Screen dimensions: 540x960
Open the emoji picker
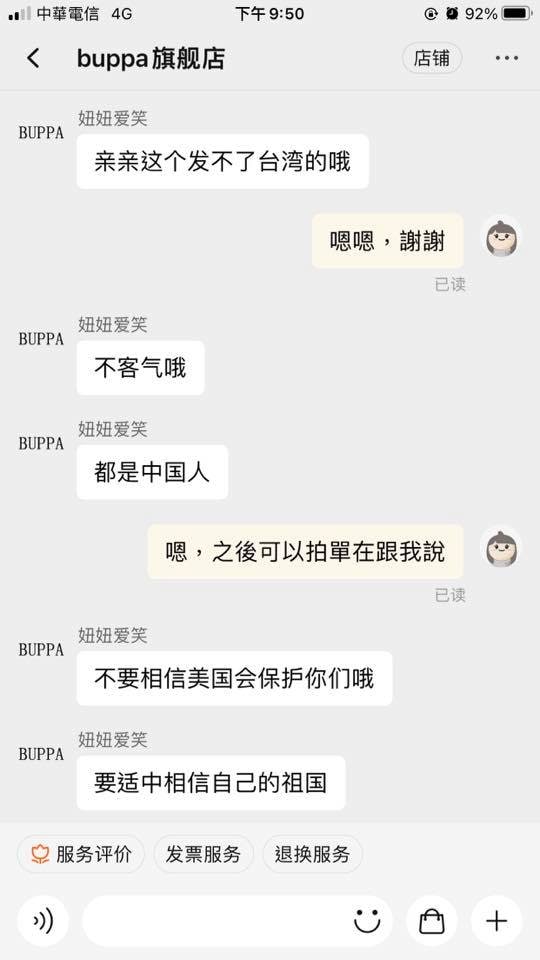[367, 921]
